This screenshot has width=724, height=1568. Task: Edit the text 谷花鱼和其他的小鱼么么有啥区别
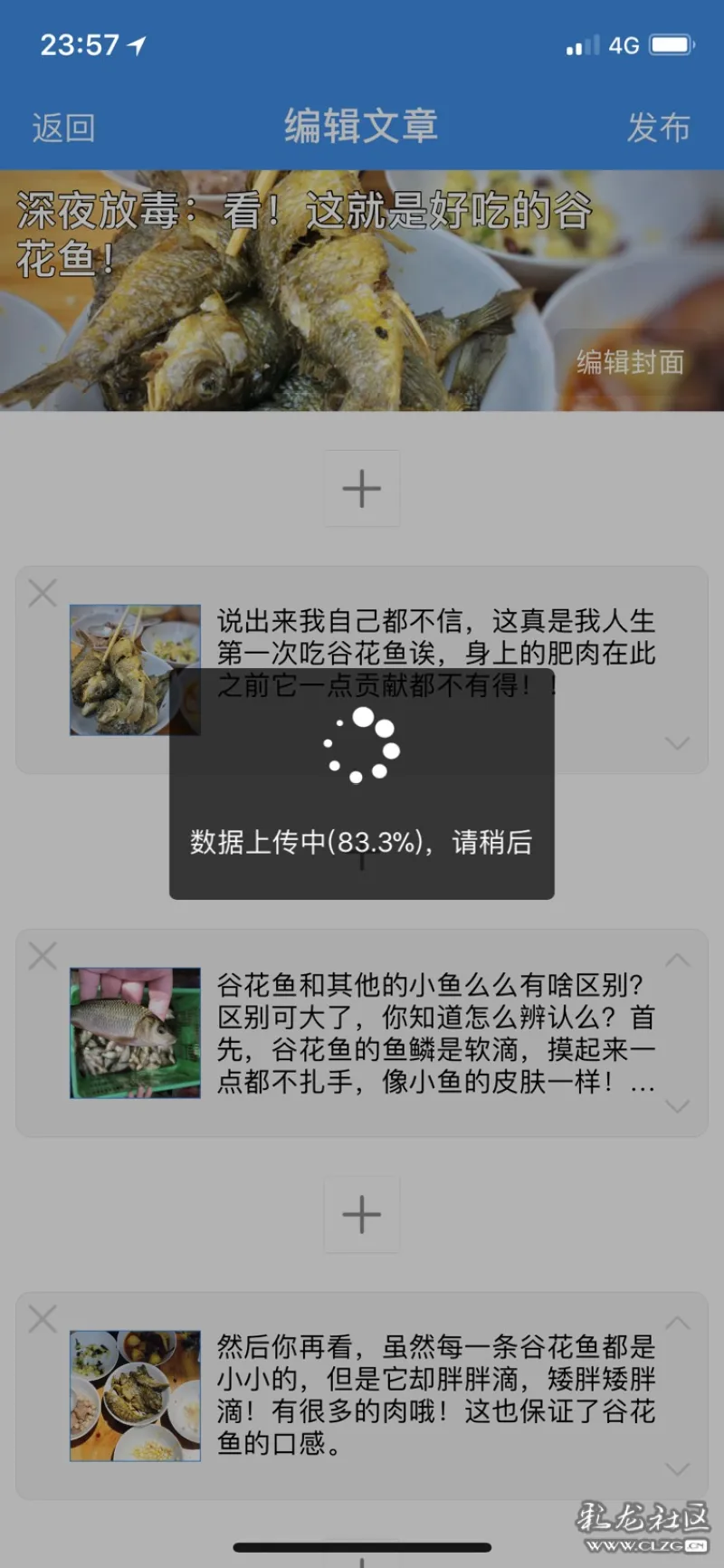[434, 1033]
